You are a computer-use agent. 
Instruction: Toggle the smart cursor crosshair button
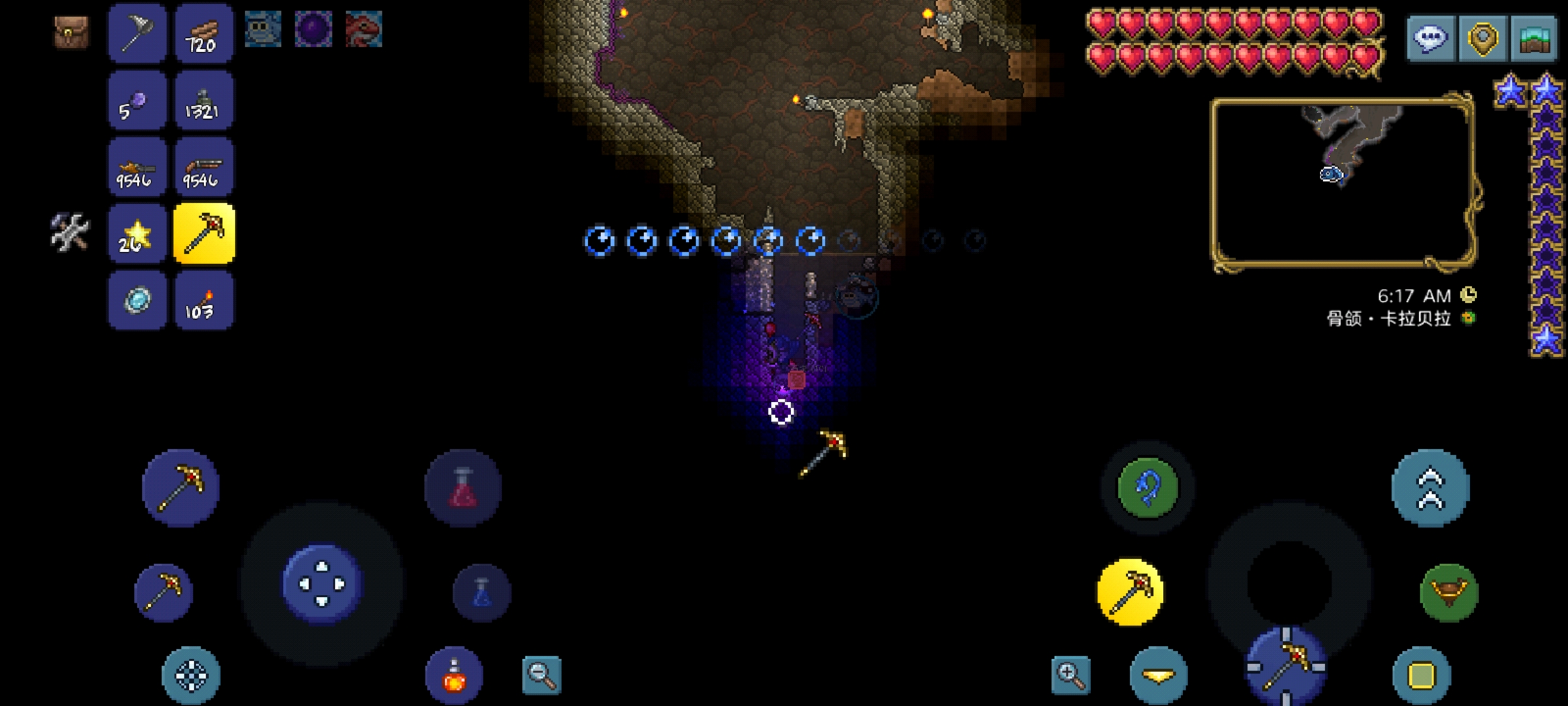tap(191, 676)
